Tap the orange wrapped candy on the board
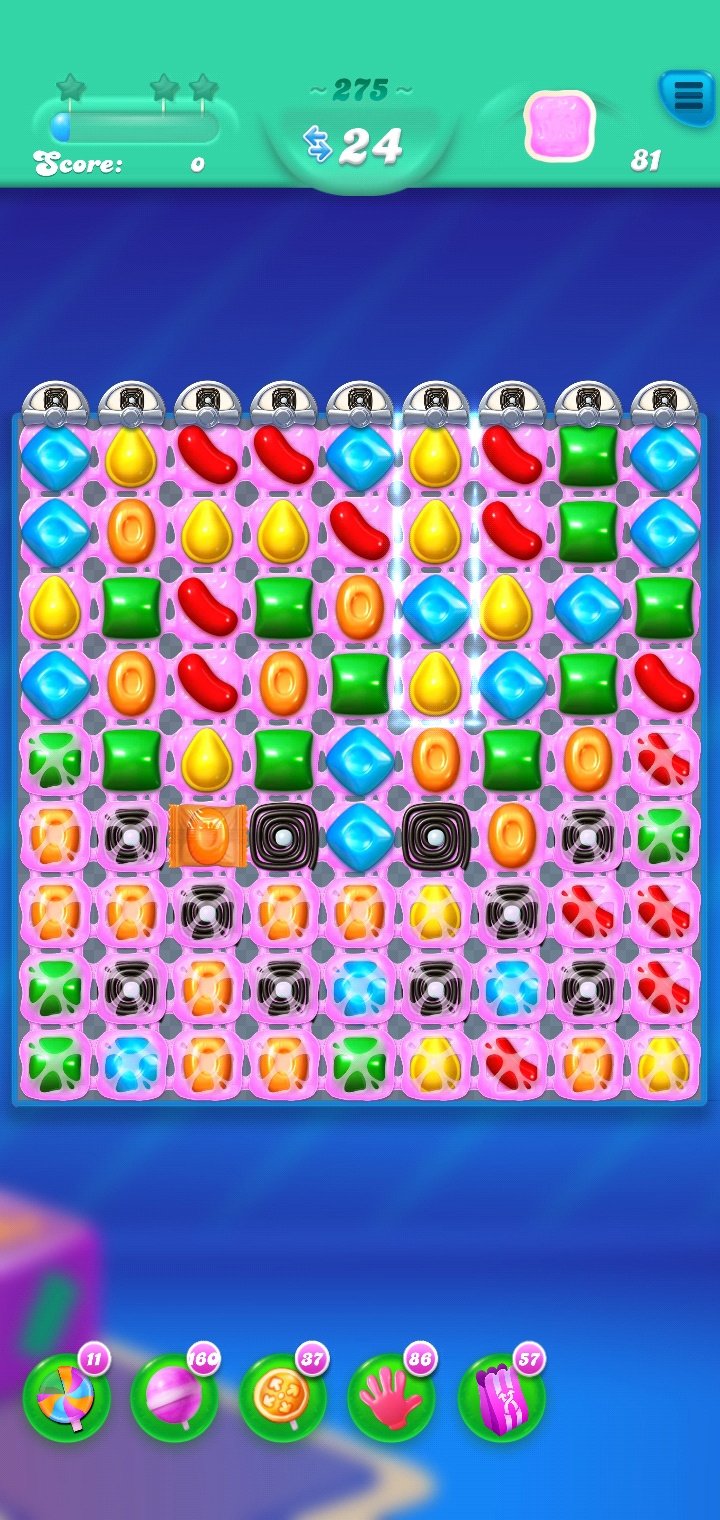The height and width of the screenshot is (1520, 720). pyautogui.click(x=207, y=836)
